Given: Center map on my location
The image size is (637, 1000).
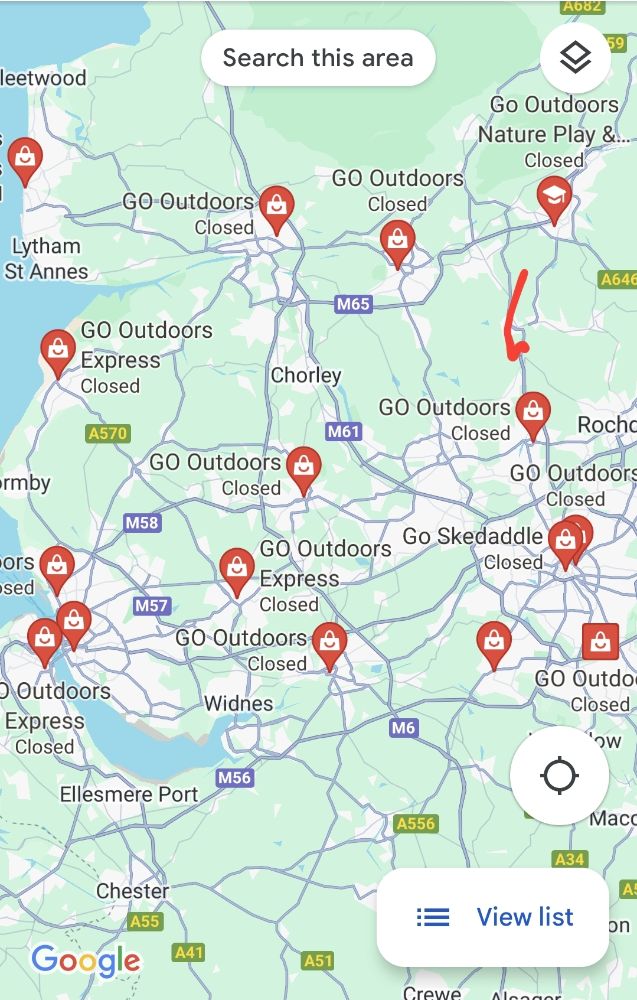Looking at the screenshot, I should (x=559, y=776).
